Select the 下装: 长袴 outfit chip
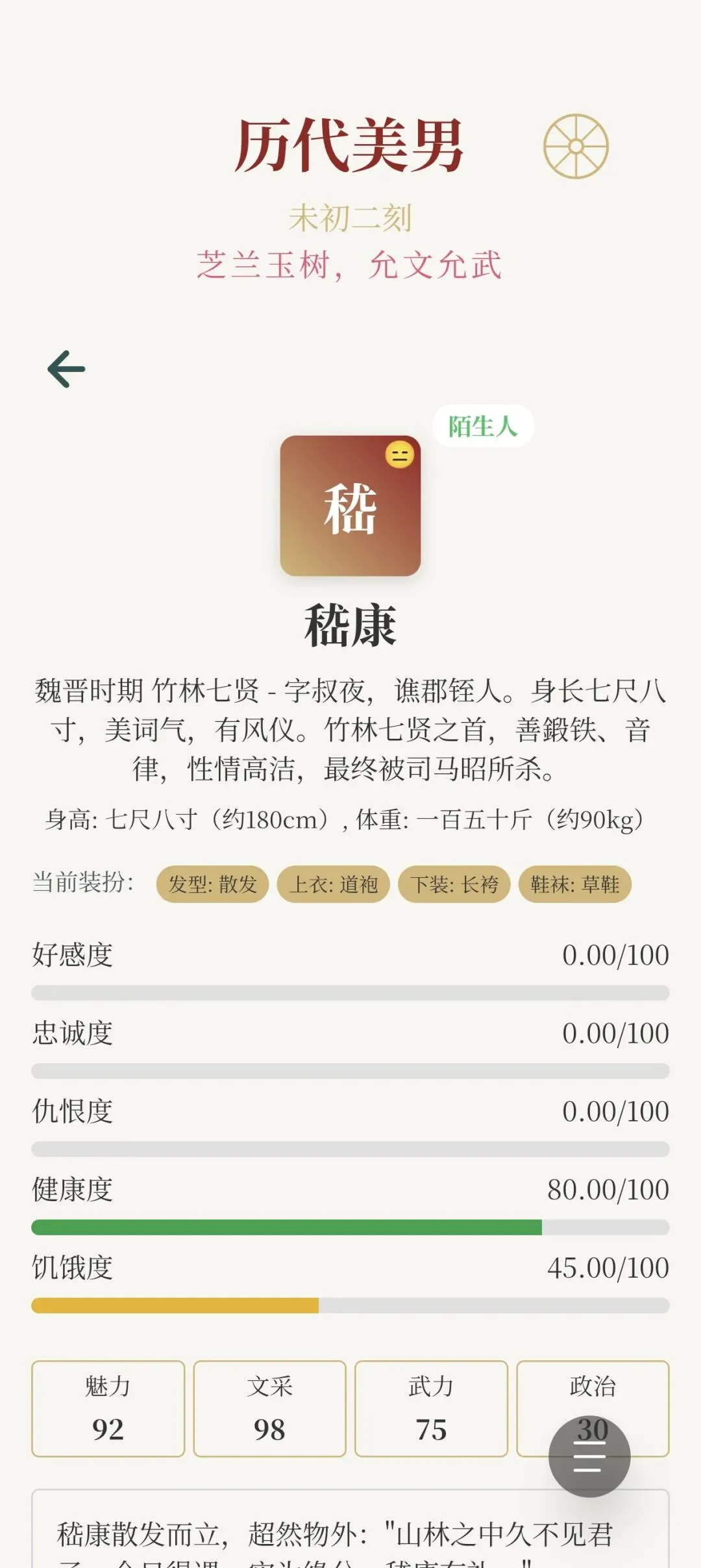Image resolution: width=701 pixels, height=1568 pixels. [454, 884]
